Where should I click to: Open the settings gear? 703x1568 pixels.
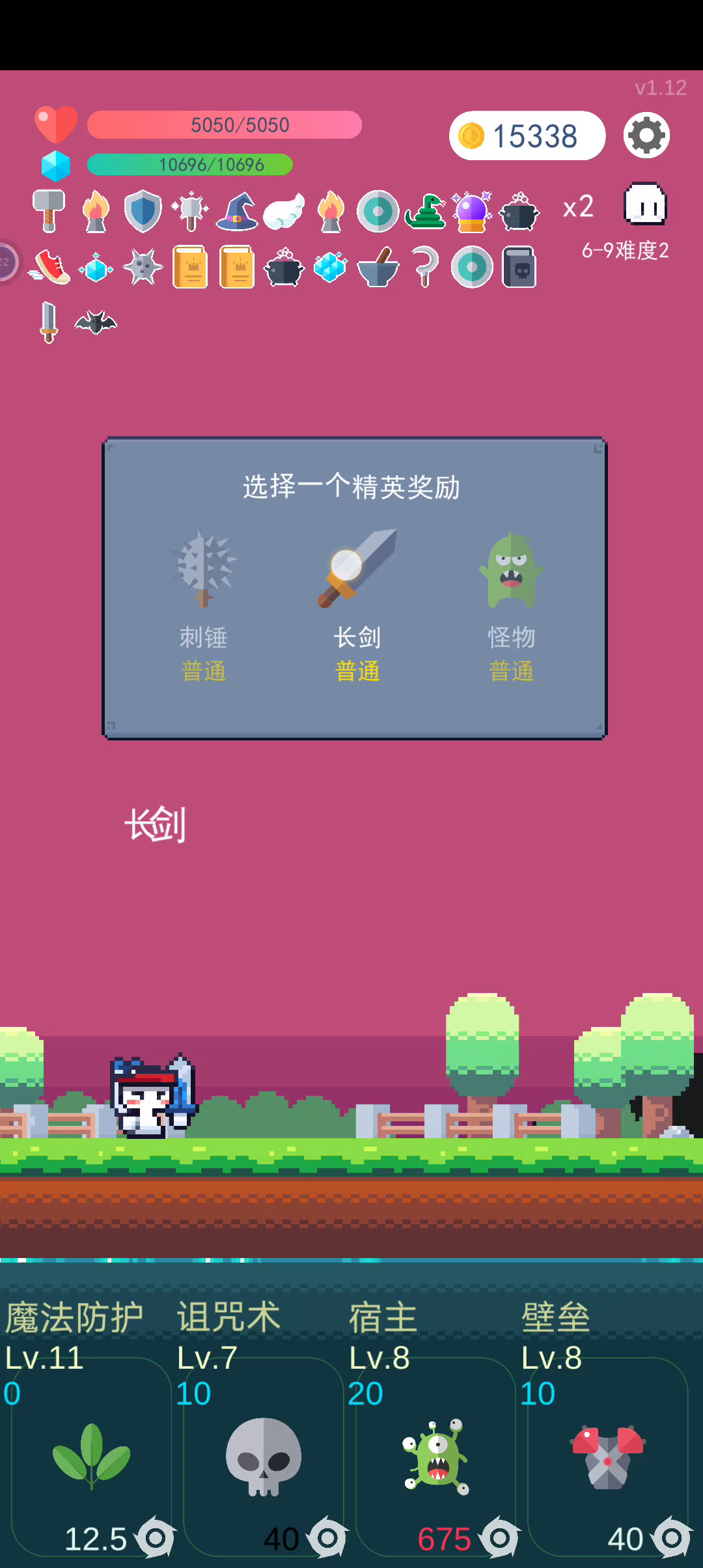coord(646,135)
